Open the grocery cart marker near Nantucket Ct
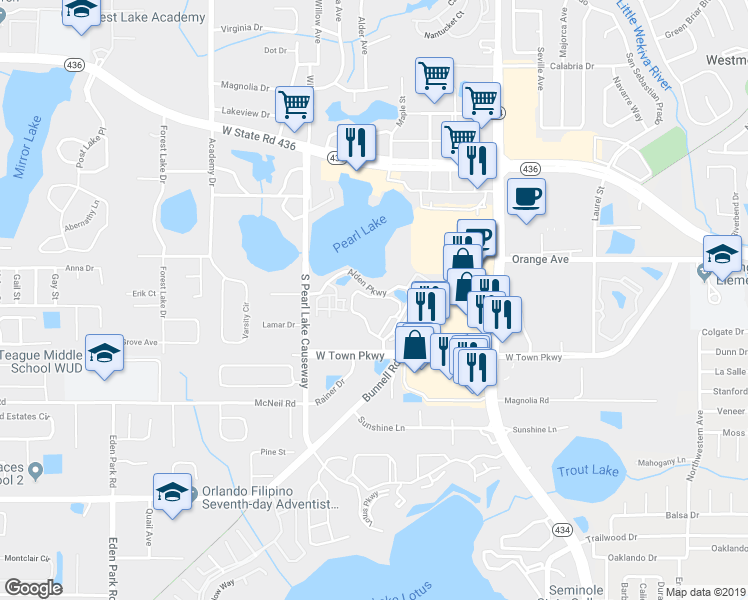Image resolution: width=748 pixels, height=600 pixels. (x=434, y=75)
